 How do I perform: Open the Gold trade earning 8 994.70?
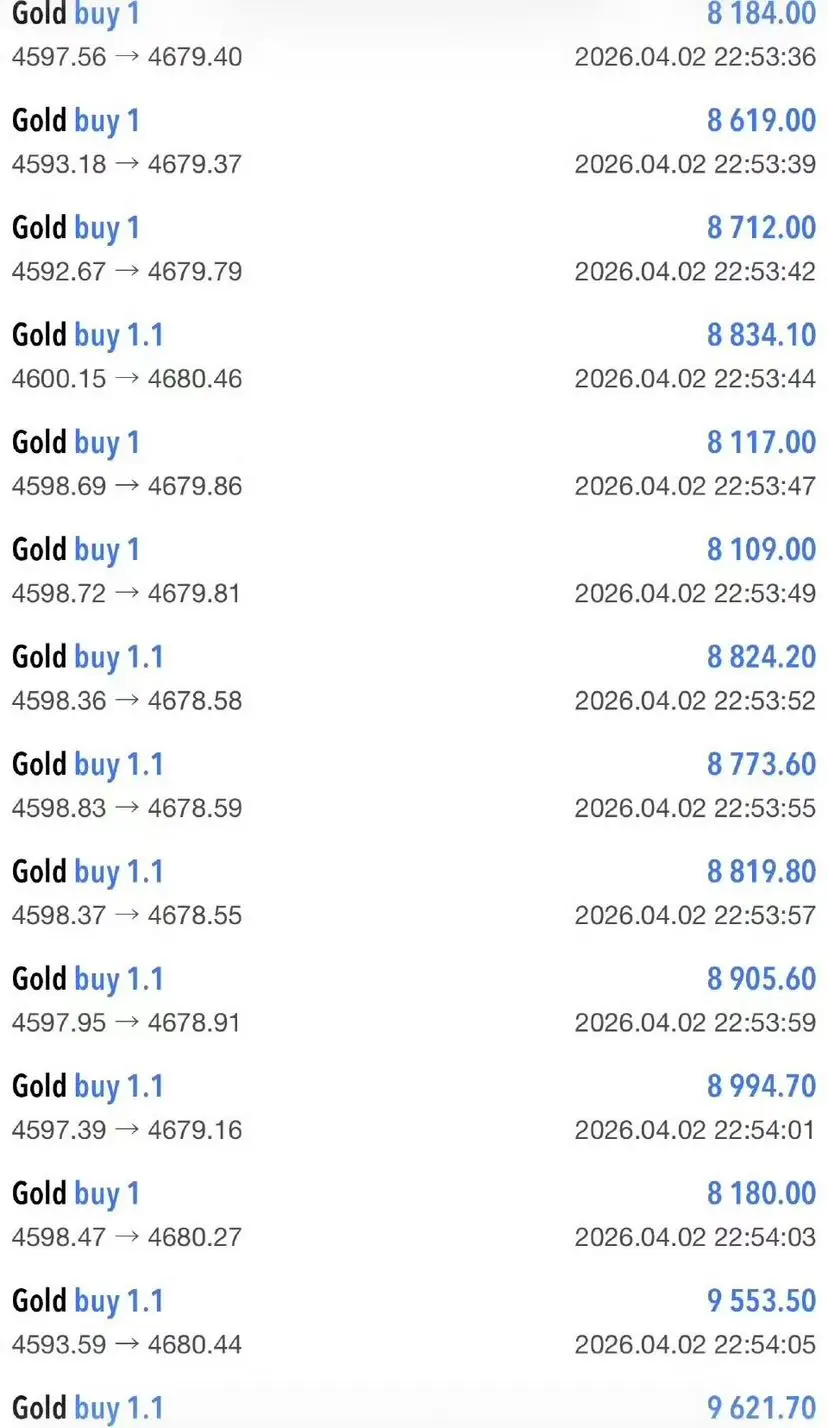coord(414,1106)
